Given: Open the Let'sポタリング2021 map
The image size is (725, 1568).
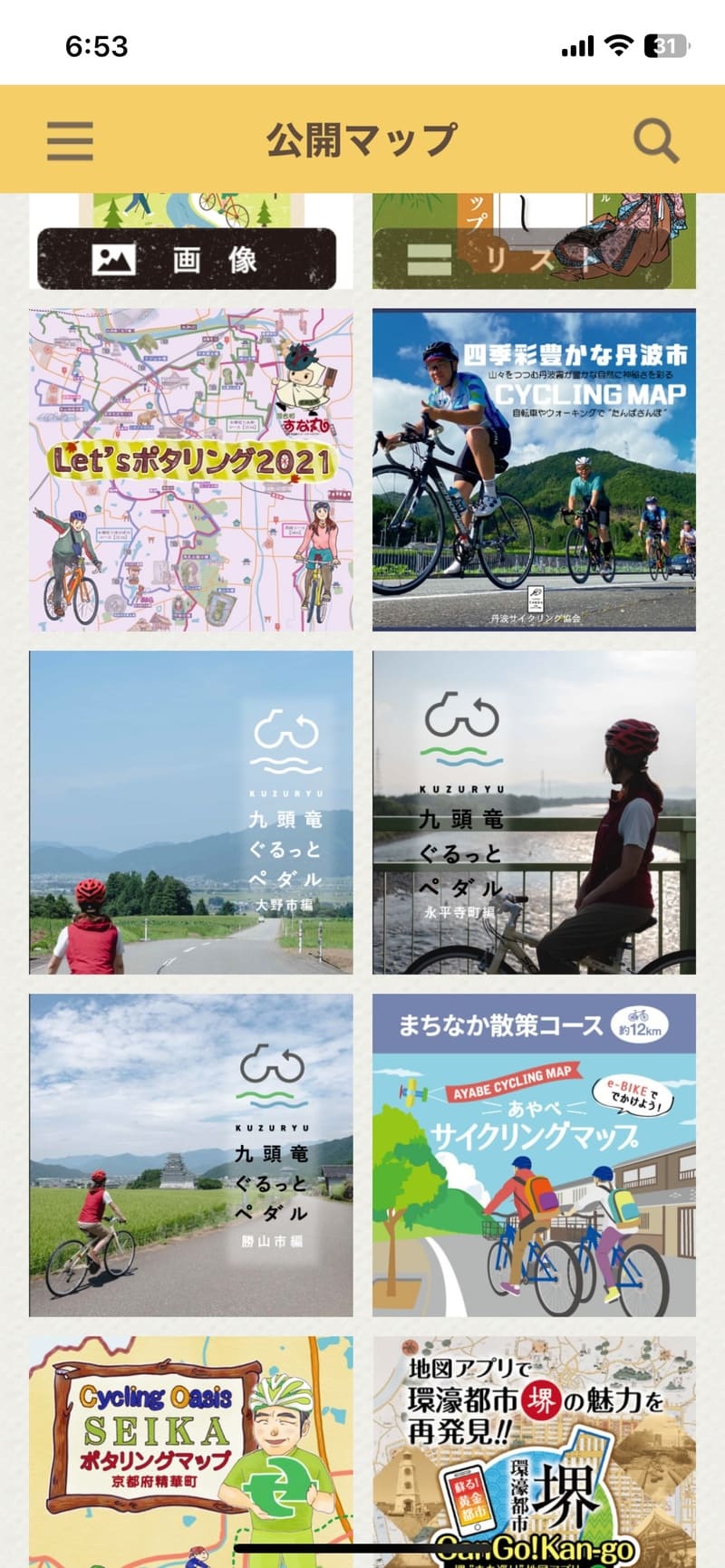Looking at the screenshot, I should pyautogui.click(x=191, y=469).
